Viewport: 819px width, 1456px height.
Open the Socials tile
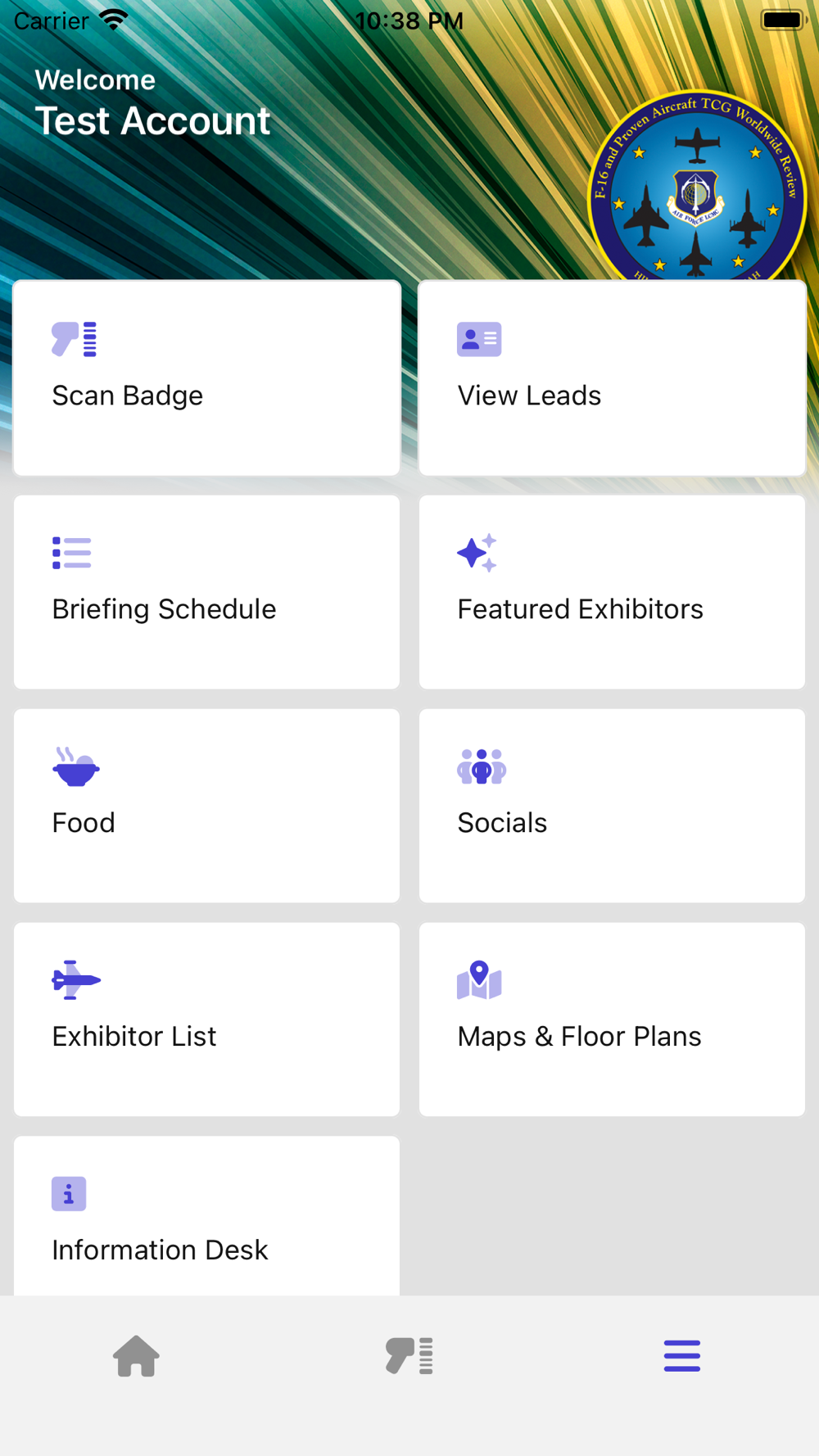pyautogui.click(x=612, y=806)
